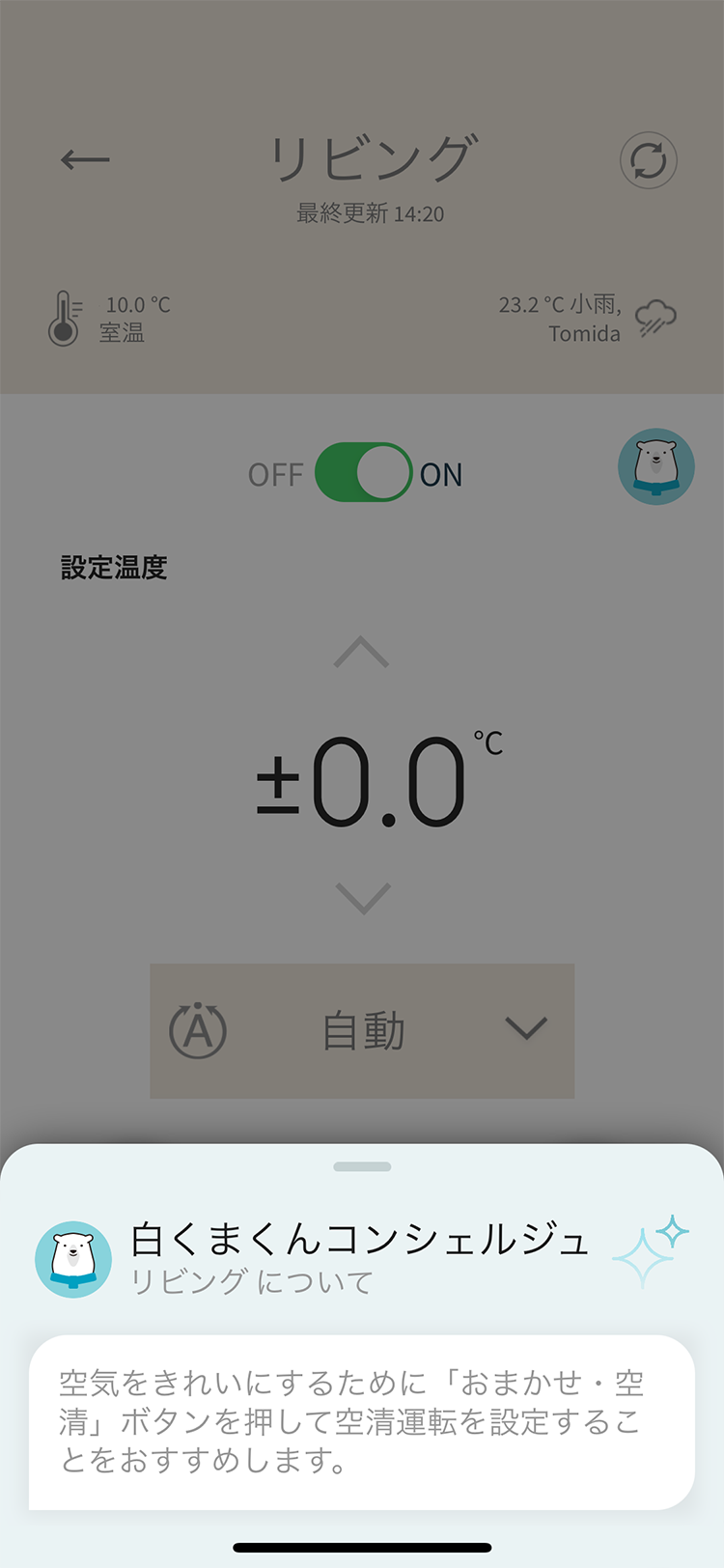Refresh the リビング status
The width and height of the screenshot is (724, 1568).
pos(648,160)
